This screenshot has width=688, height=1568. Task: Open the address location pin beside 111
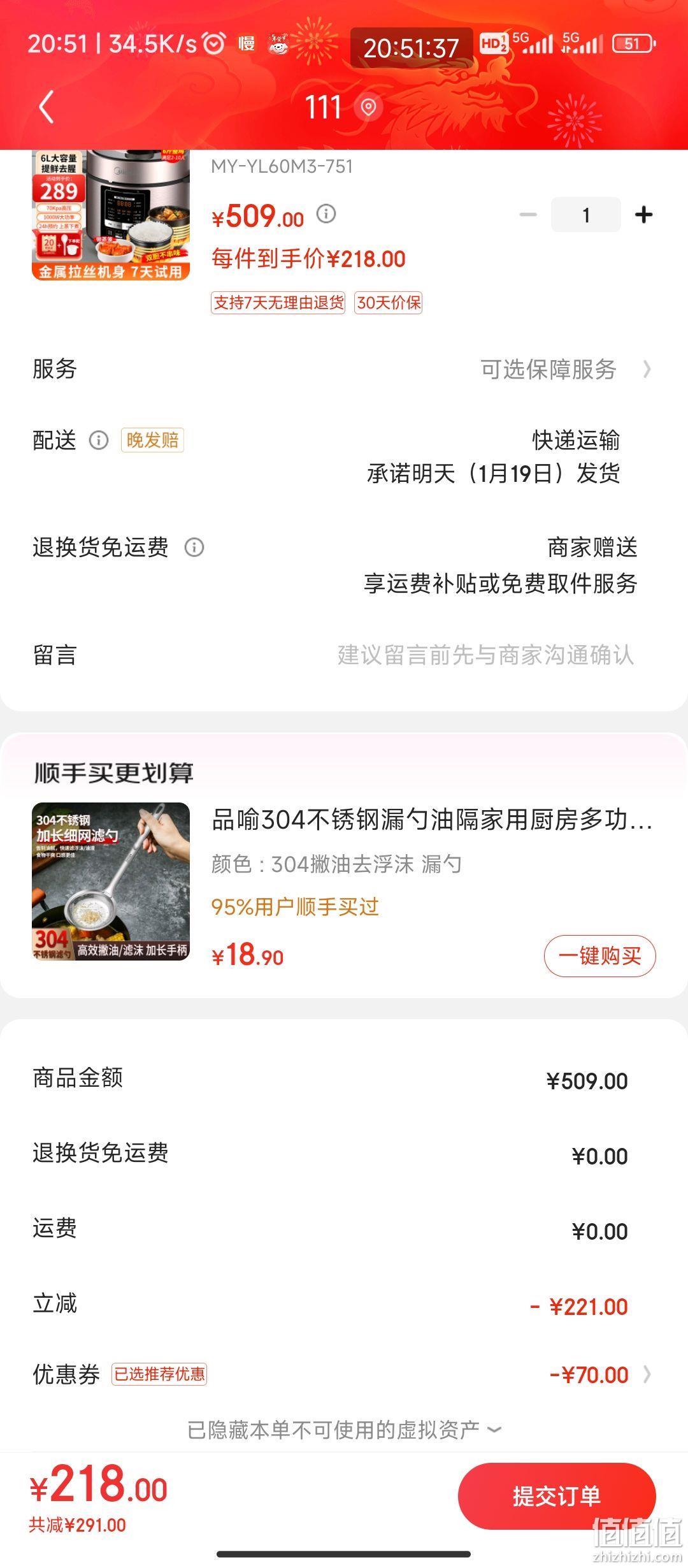(368, 107)
